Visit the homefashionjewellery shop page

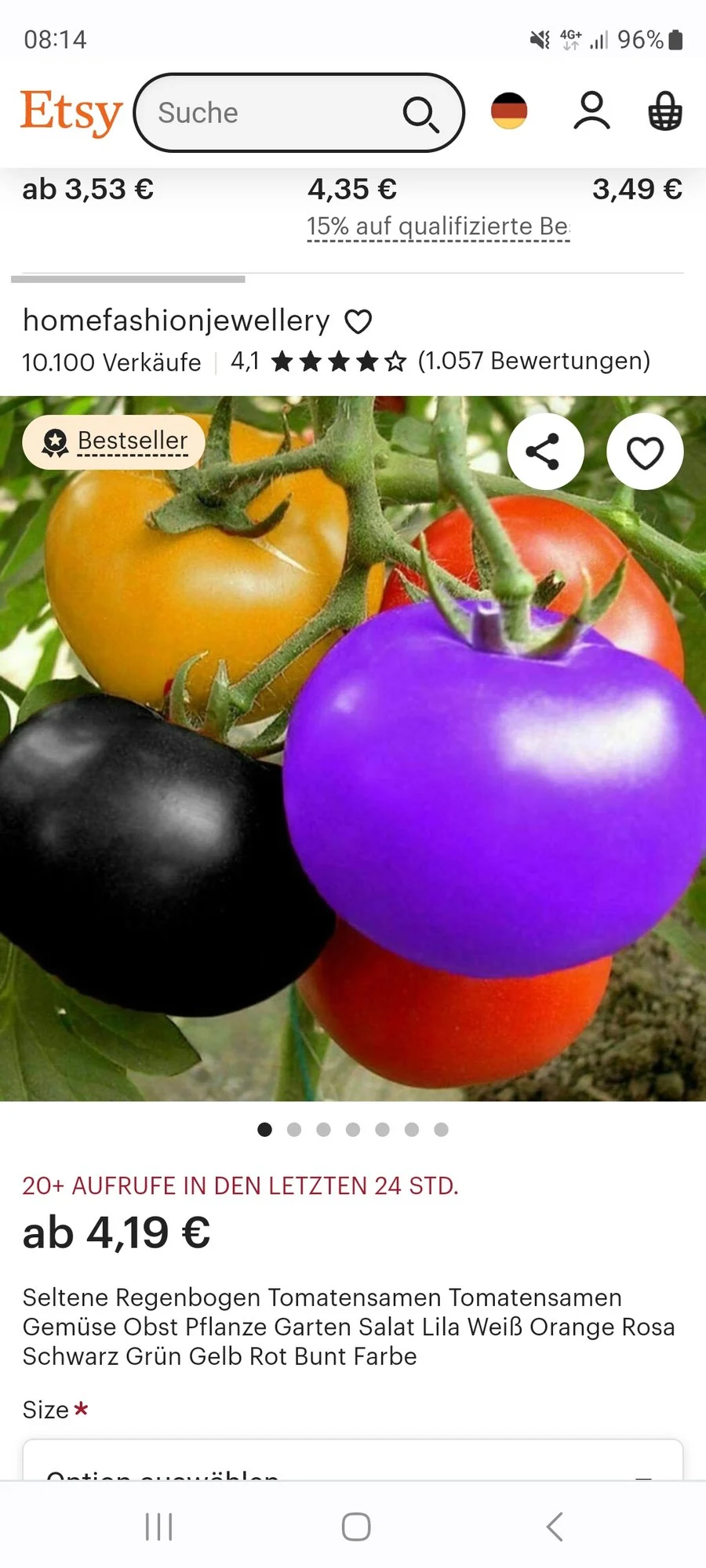[x=176, y=321]
